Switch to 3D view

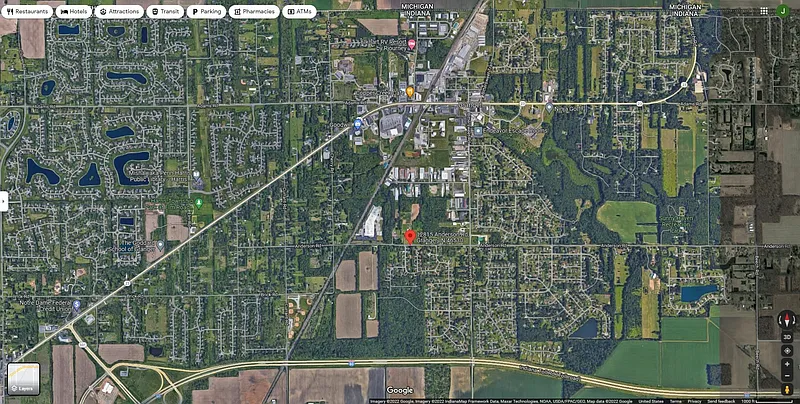787,337
